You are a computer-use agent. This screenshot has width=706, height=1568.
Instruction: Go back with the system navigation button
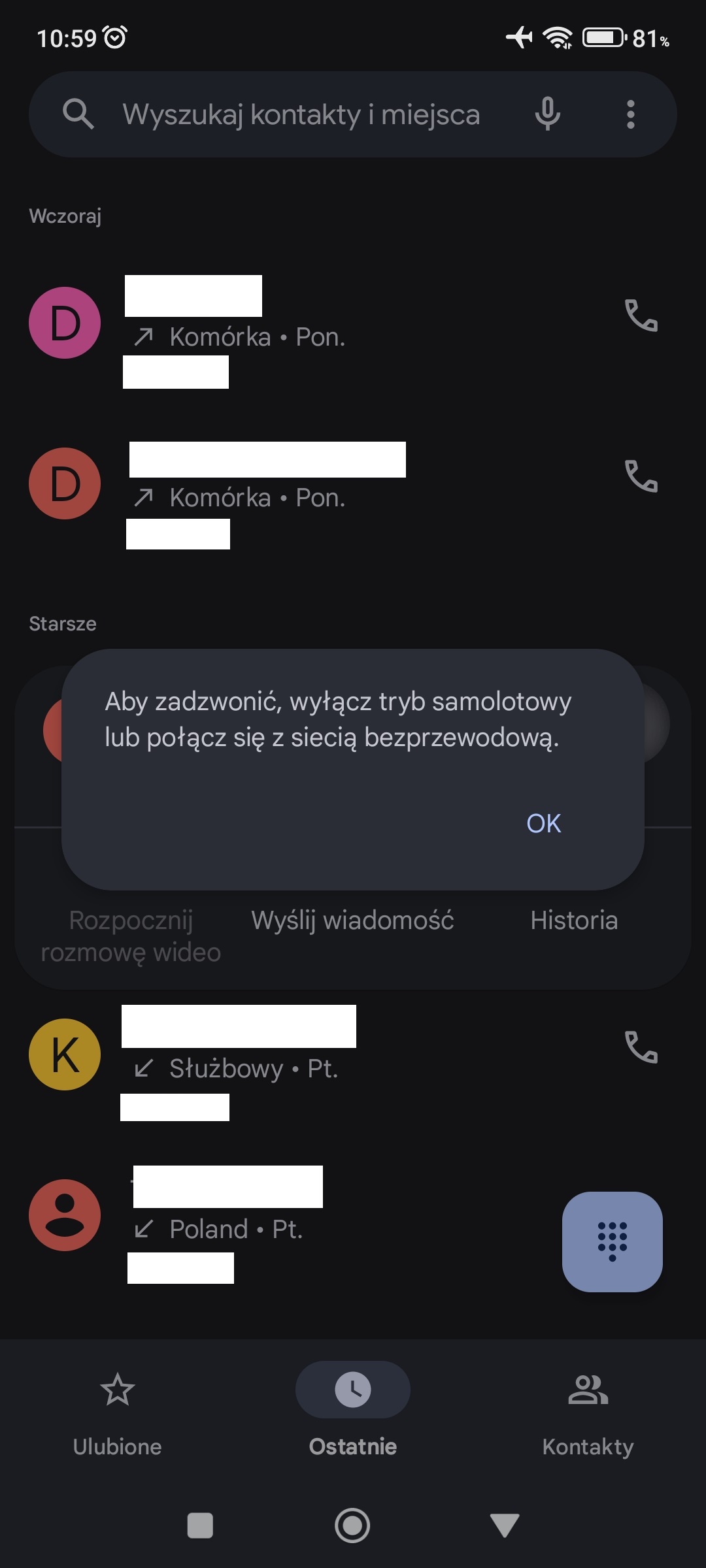pyautogui.click(x=504, y=1526)
